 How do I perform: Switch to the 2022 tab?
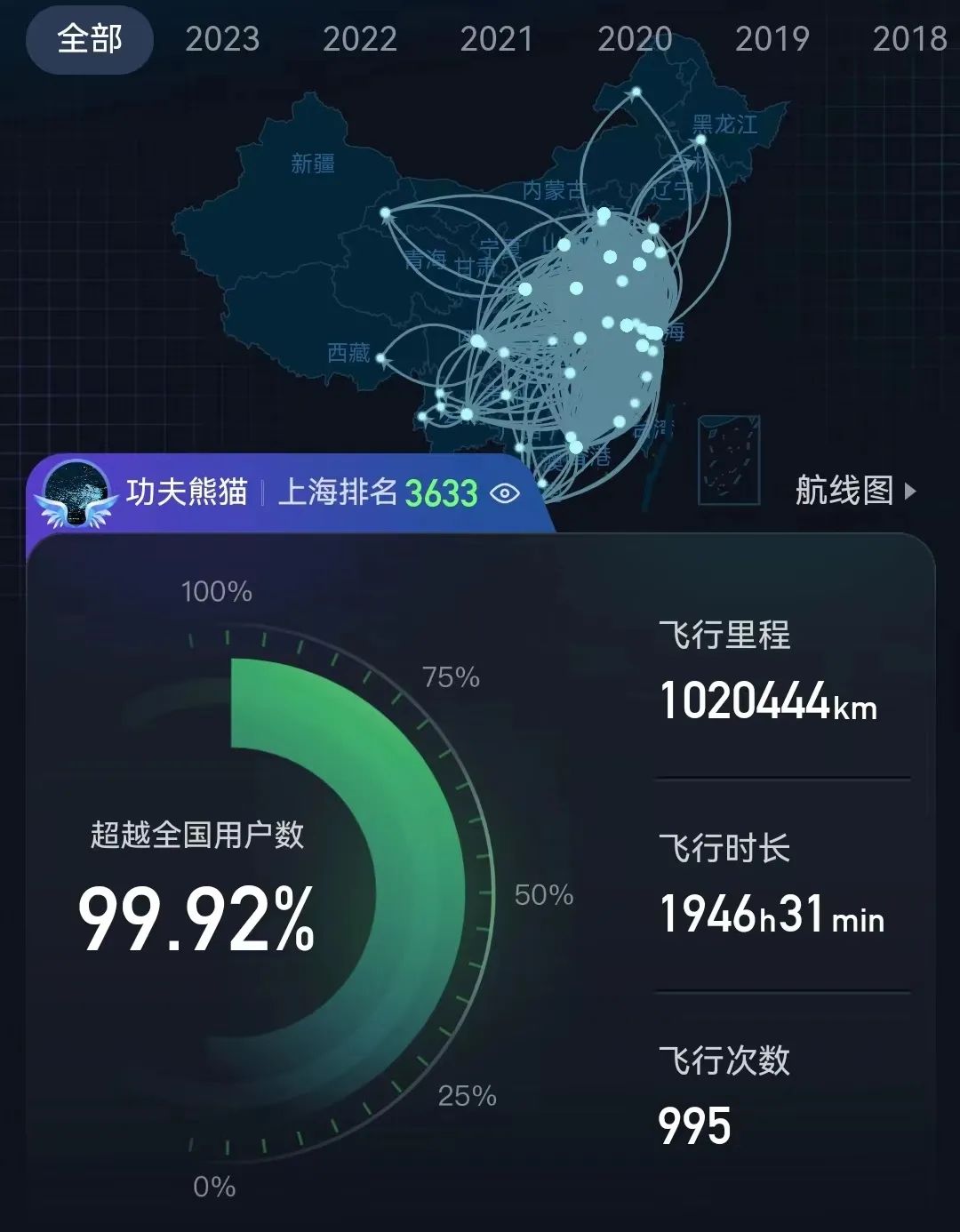point(359,40)
